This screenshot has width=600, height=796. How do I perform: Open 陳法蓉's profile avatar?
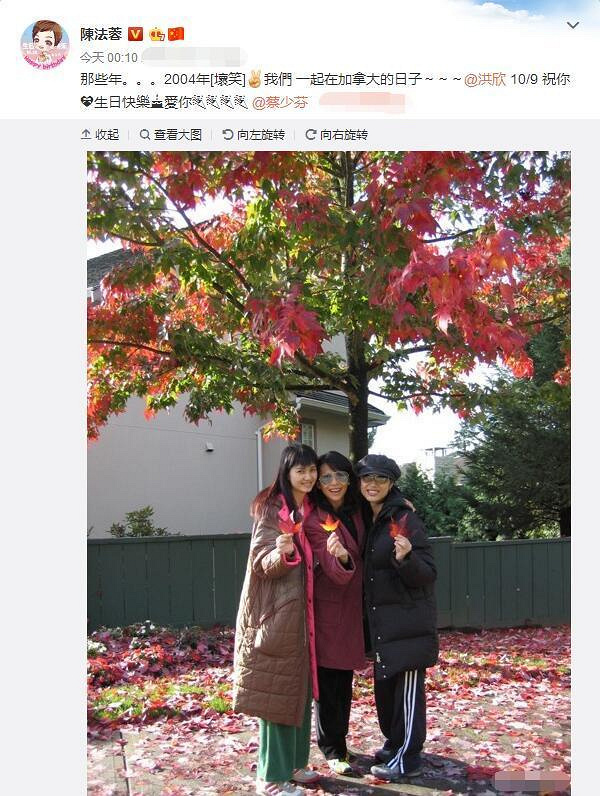(x=44, y=44)
